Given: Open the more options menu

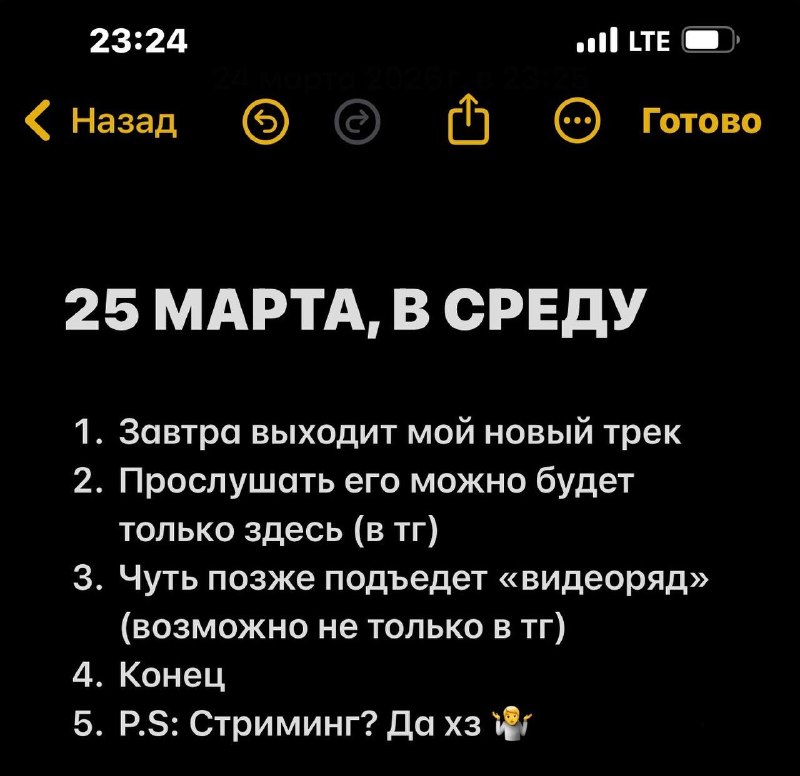Looking at the screenshot, I should pyautogui.click(x=577, y=120).
